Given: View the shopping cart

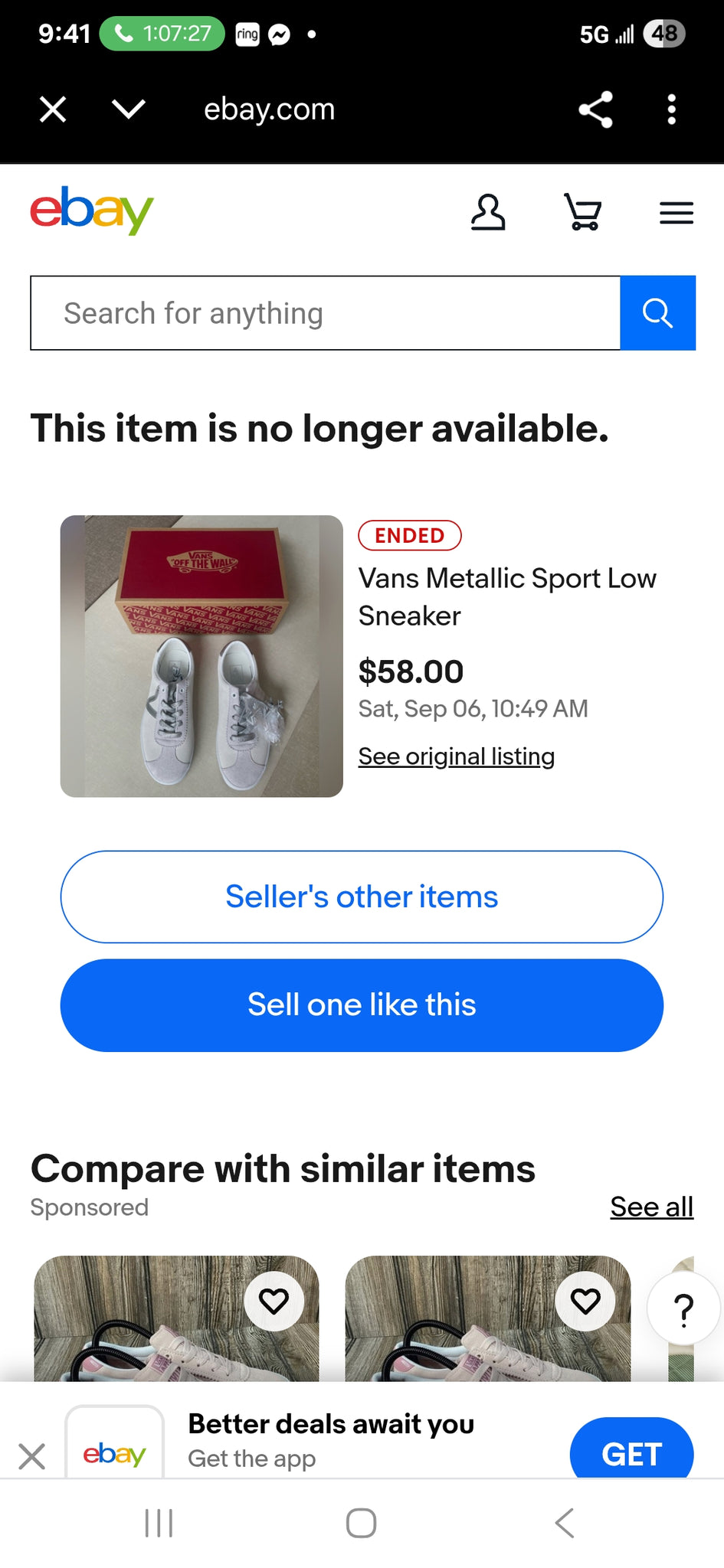Looking at the screenshot, I should (583, 212).
